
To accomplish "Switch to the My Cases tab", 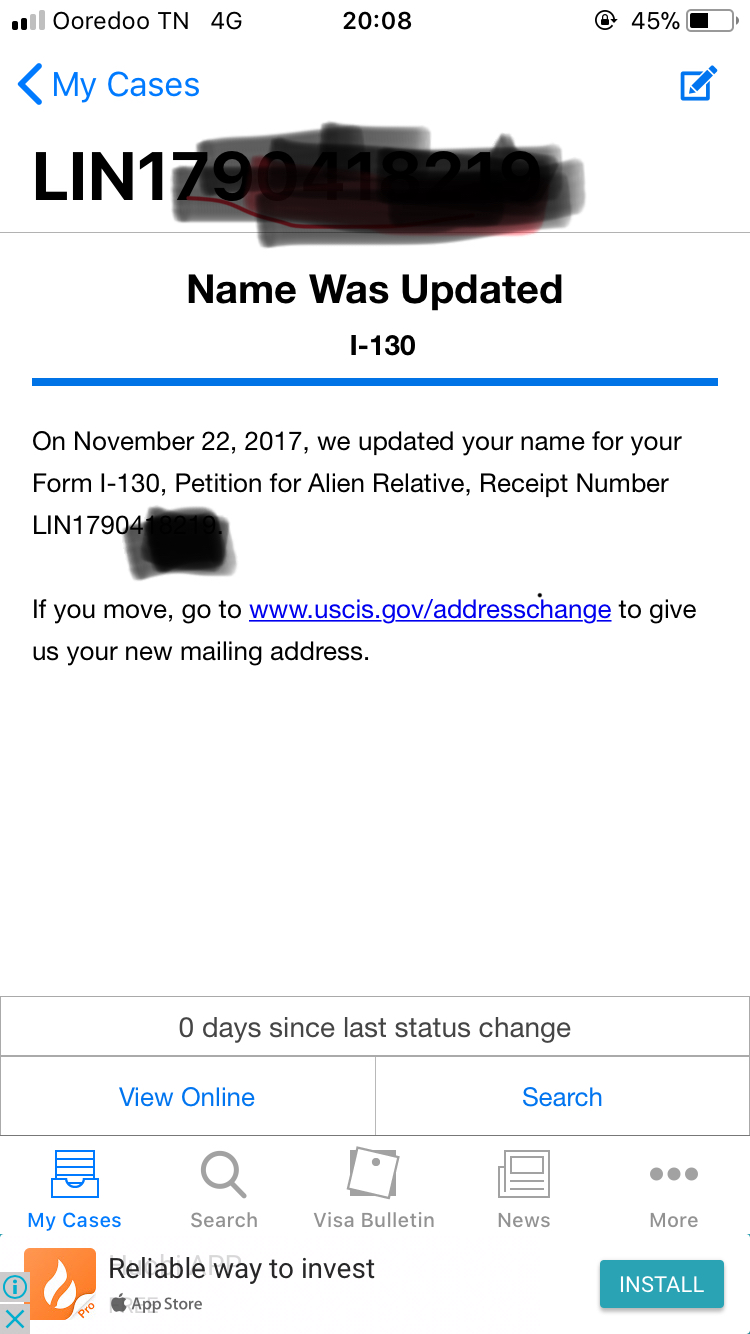I will point(75,1189).
